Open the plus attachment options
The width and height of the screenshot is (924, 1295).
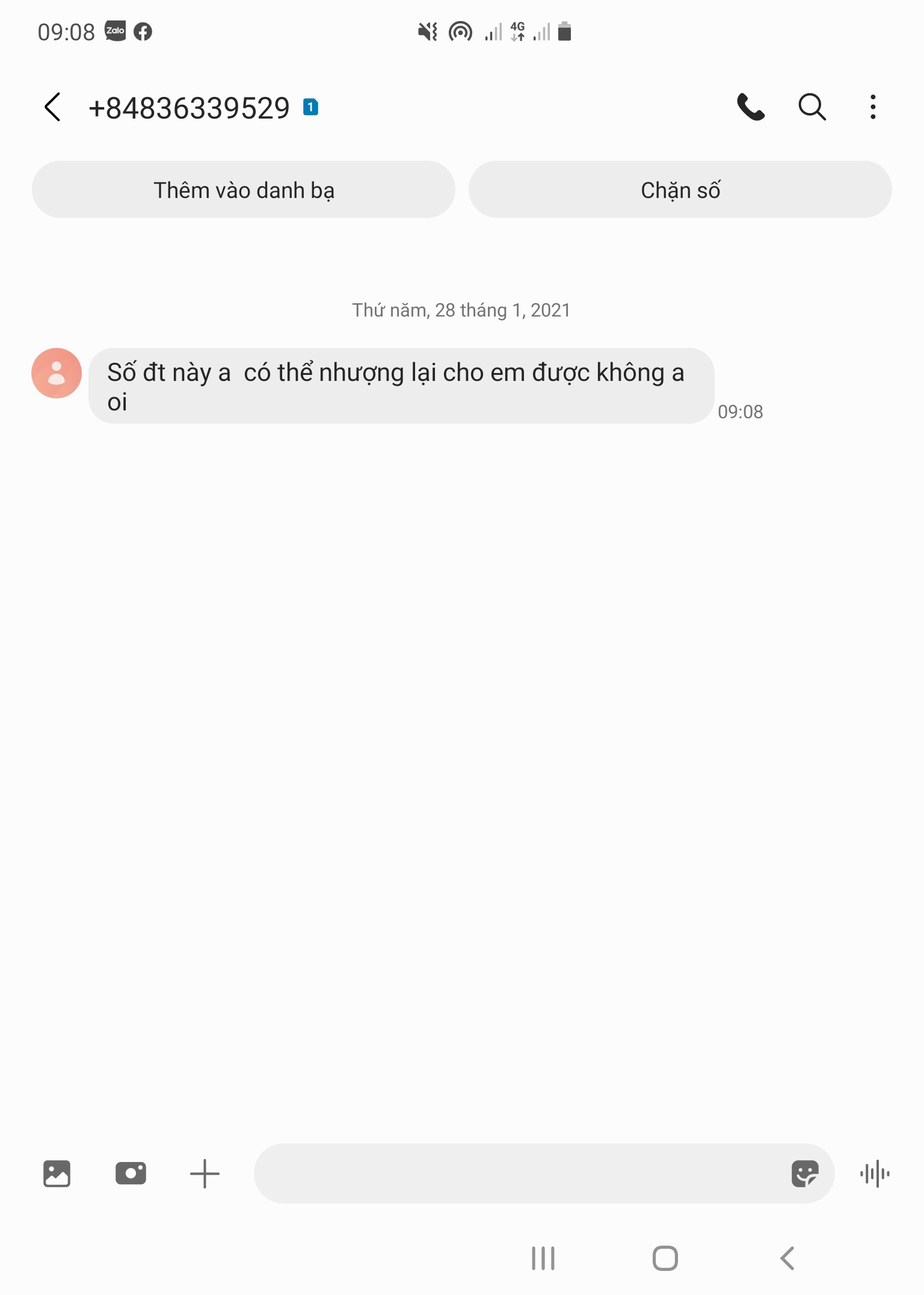coord(205,1173)
